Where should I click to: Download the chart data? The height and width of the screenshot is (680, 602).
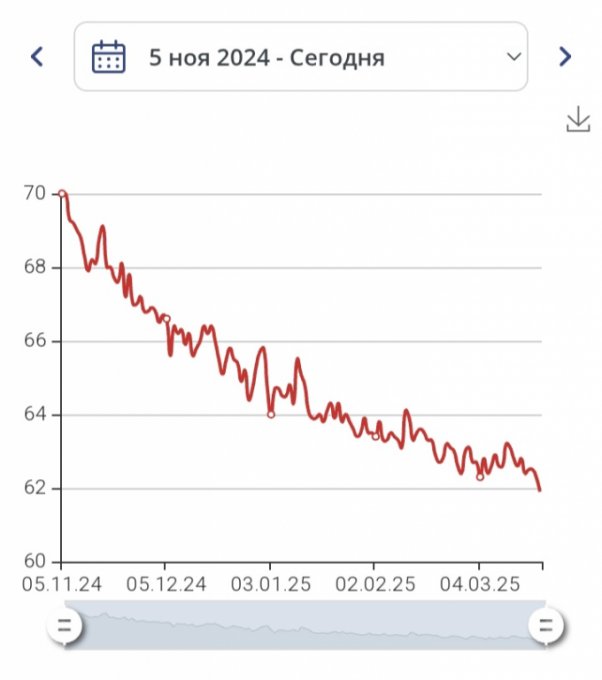578,121
